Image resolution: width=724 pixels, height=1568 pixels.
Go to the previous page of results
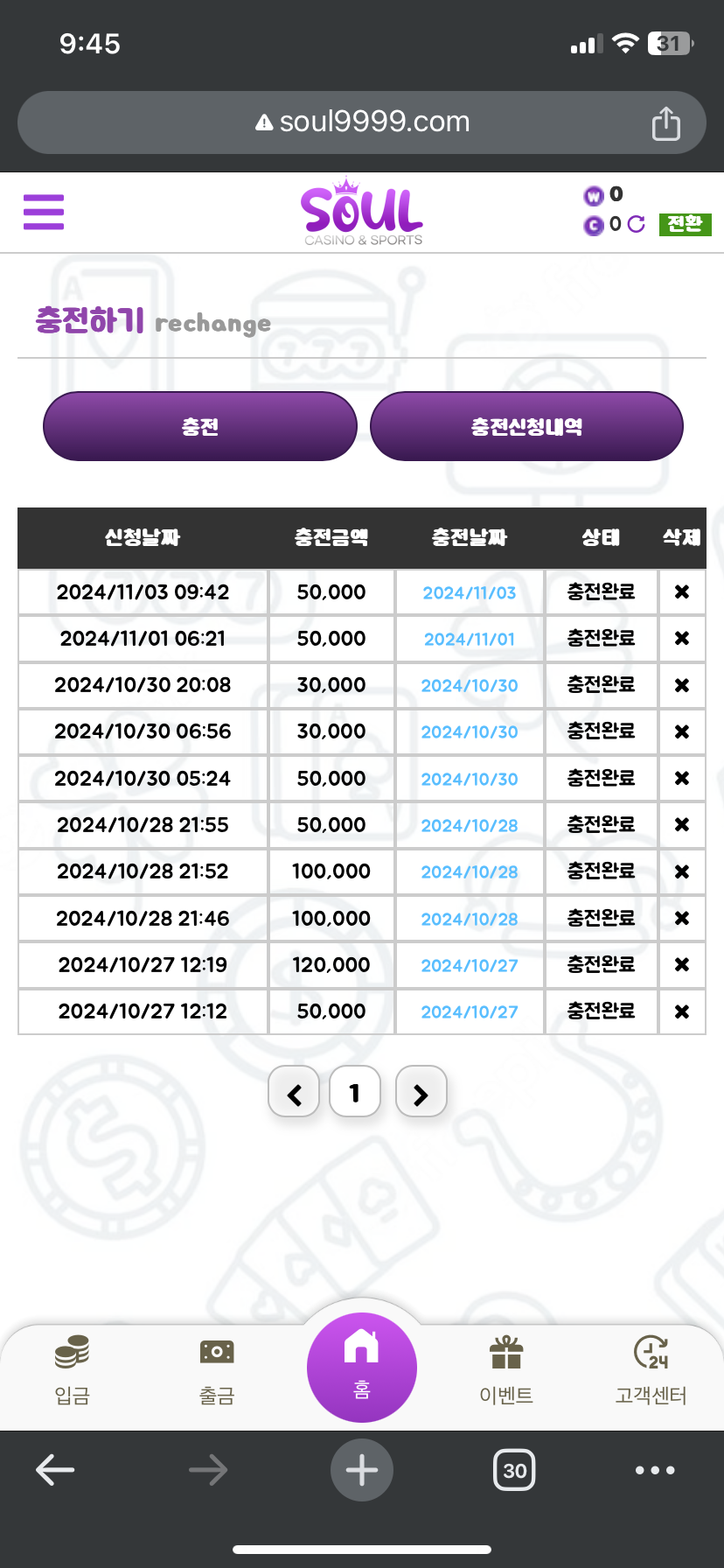point(294,1092)
